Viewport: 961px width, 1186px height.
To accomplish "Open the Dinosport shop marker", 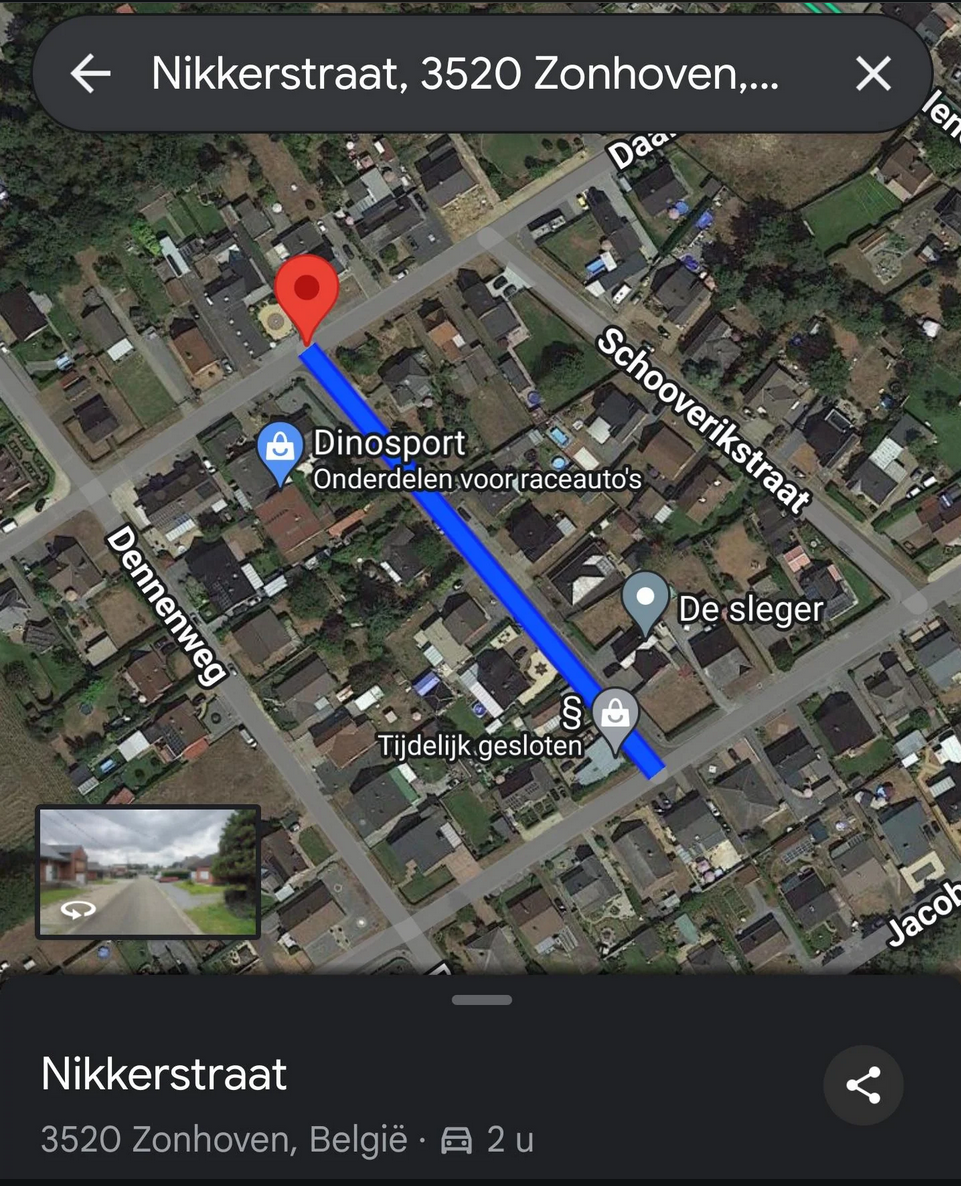I will 281,452.
